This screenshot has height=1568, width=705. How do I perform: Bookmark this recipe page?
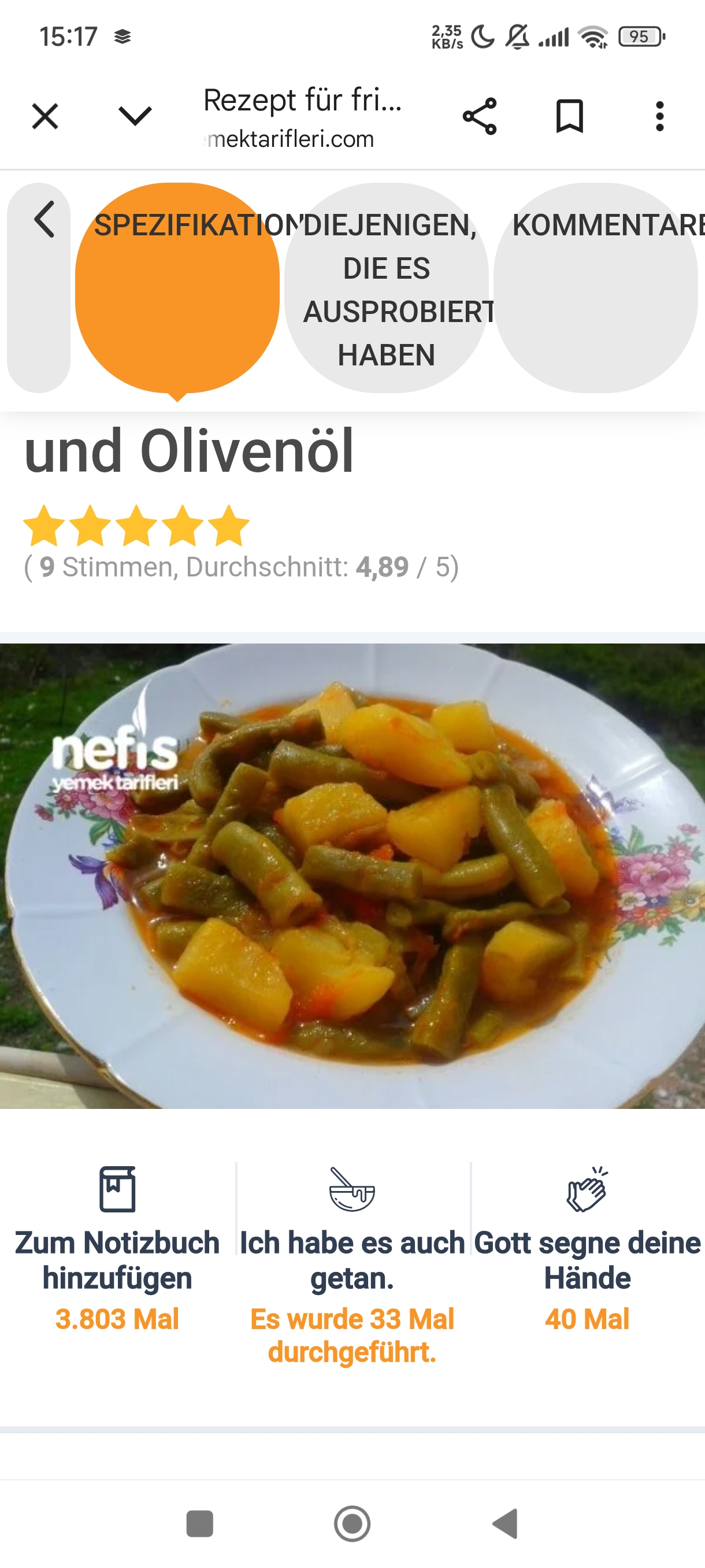tap(569, 116)
